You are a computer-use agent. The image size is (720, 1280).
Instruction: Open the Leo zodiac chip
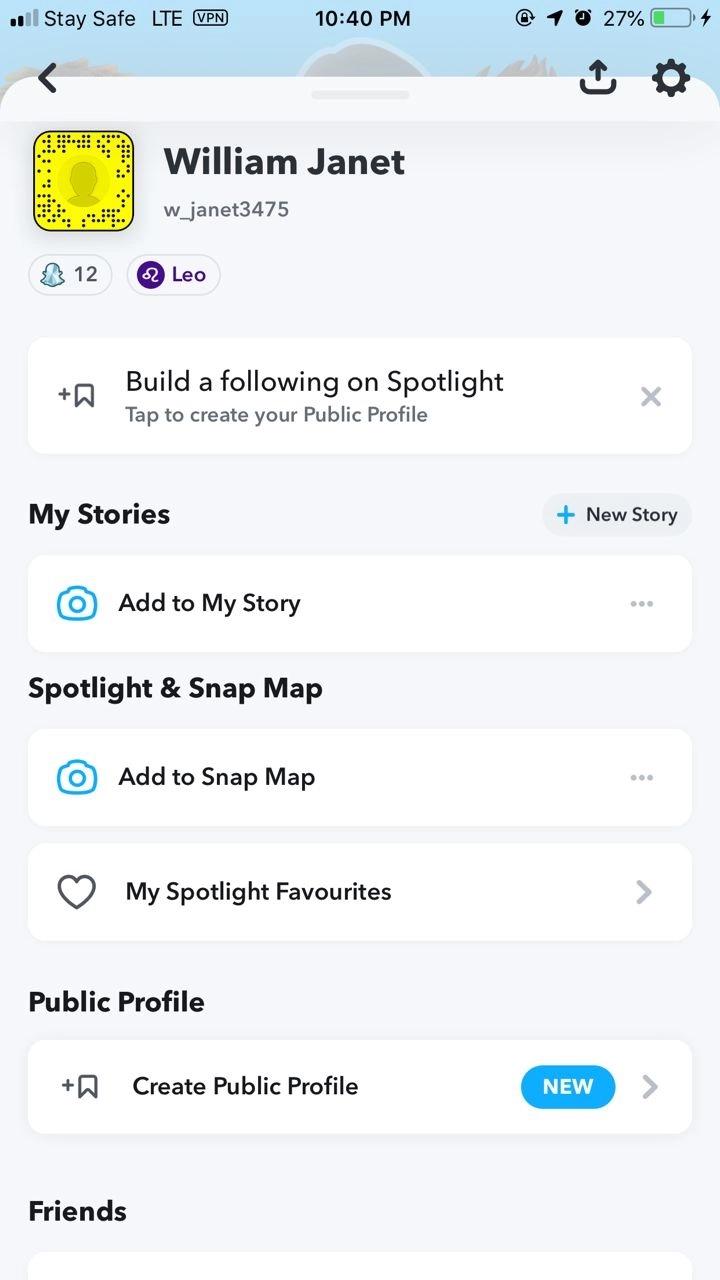click(x=173, y=274)
